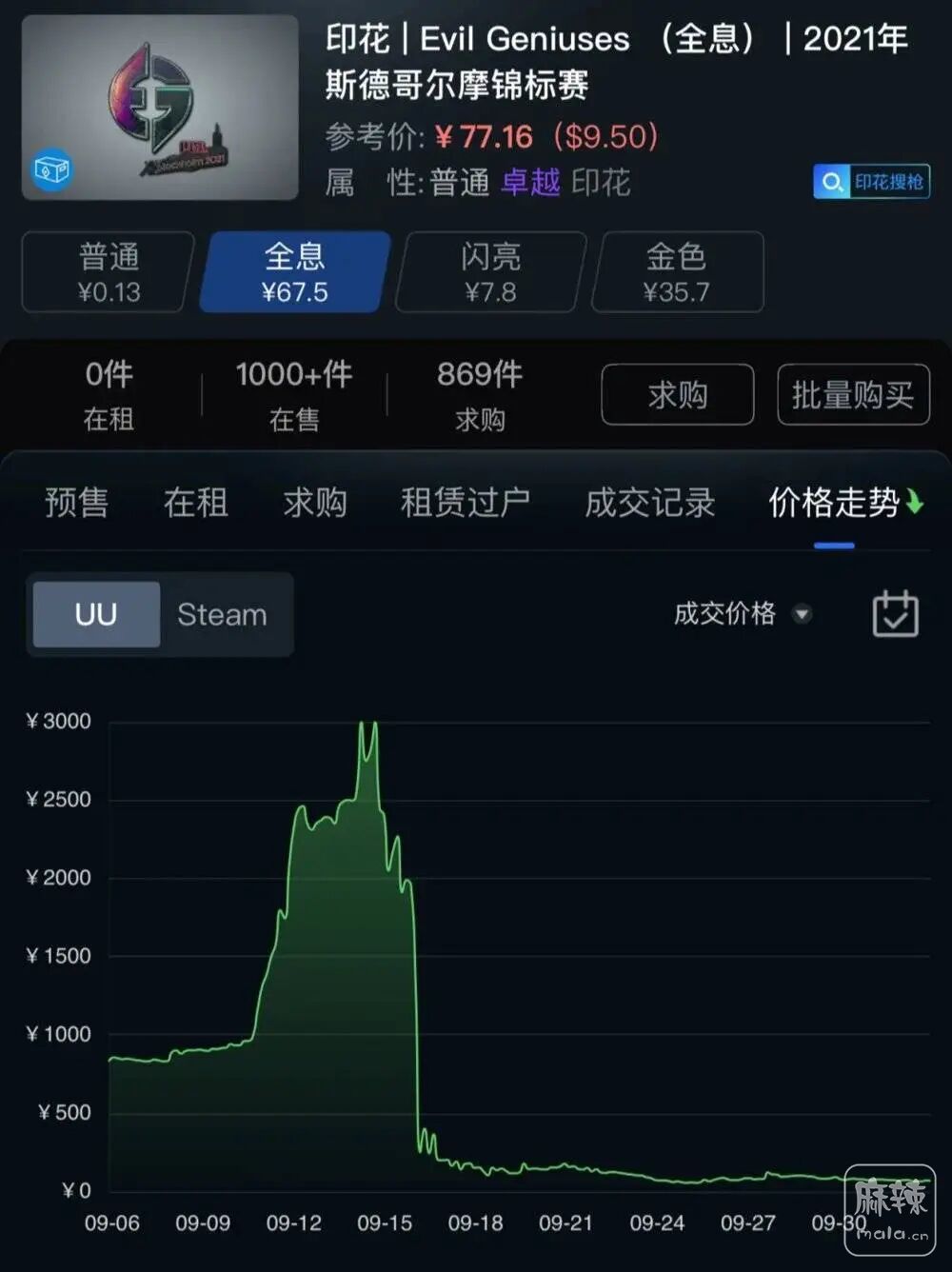Go to the 求购 tab in tab bar
952x1272 pixels.
(314, 503)
